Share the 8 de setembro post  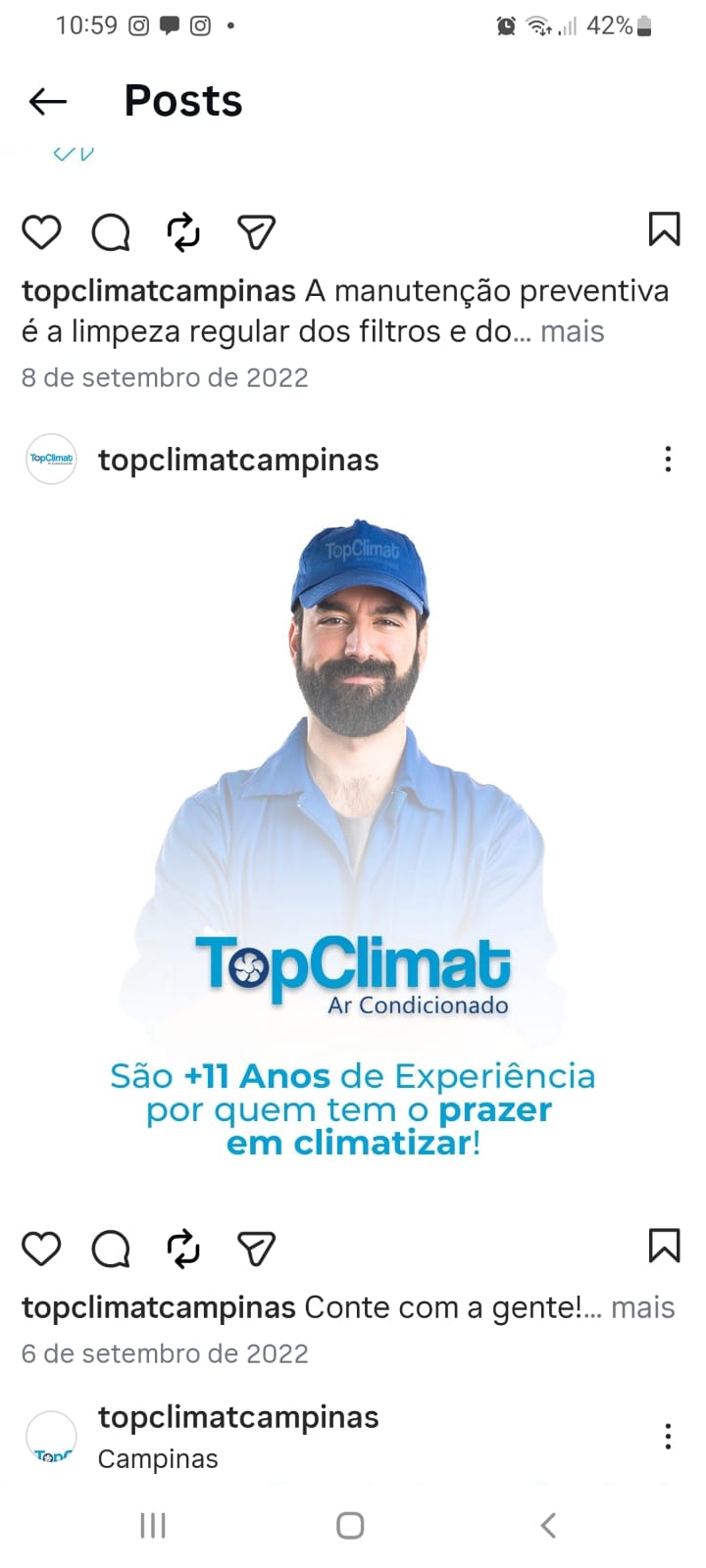256,232
